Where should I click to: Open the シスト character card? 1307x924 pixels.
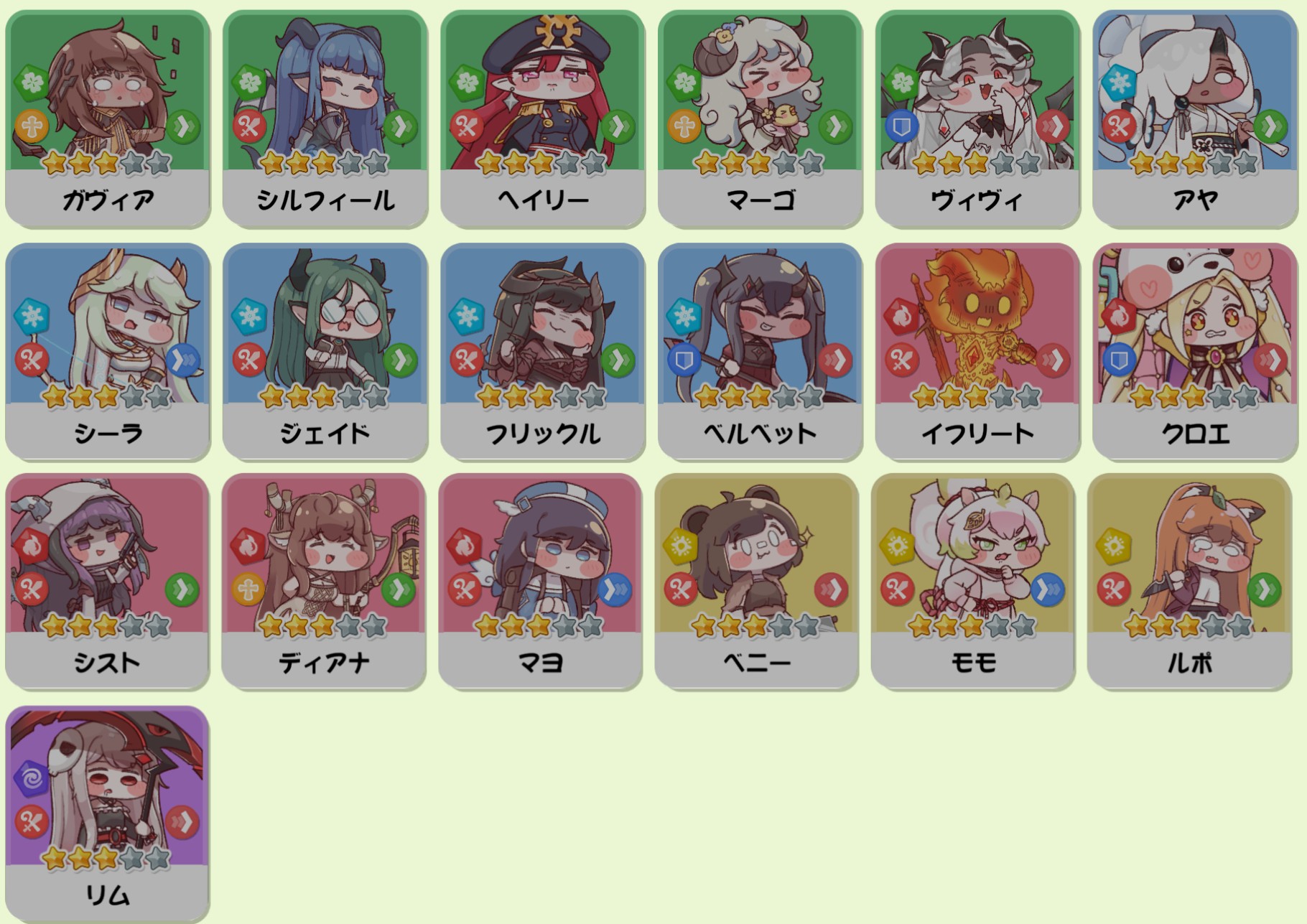108,582
